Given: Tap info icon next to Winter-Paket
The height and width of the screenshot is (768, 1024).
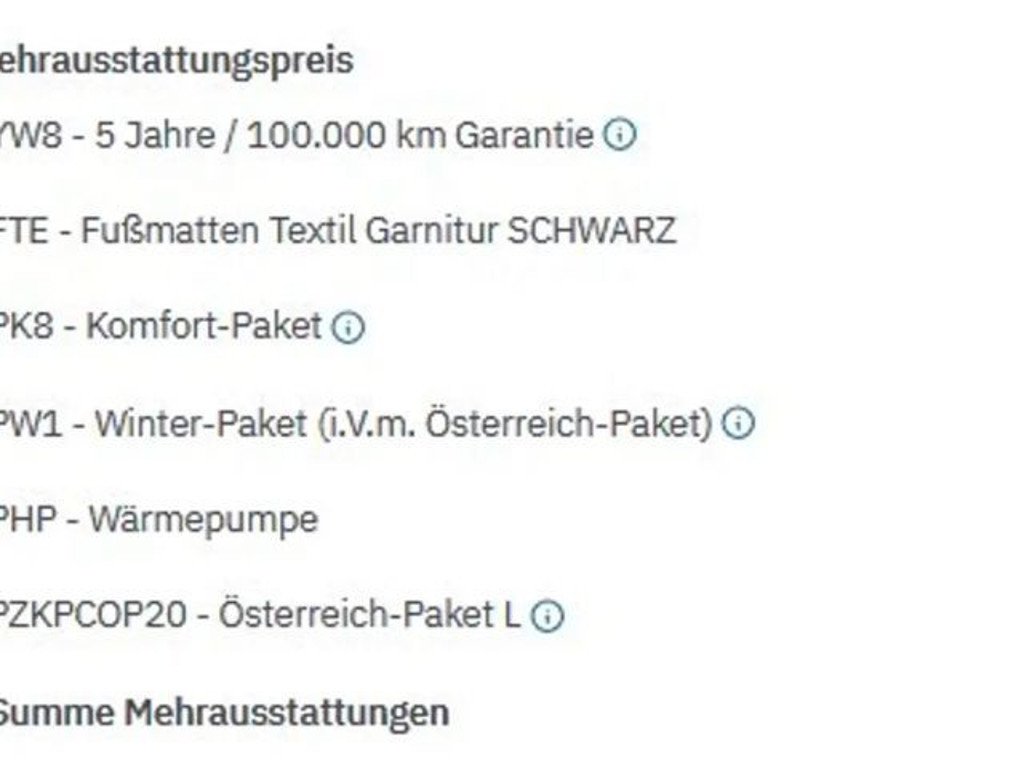Looking at the screenshot, I should 738,424.
